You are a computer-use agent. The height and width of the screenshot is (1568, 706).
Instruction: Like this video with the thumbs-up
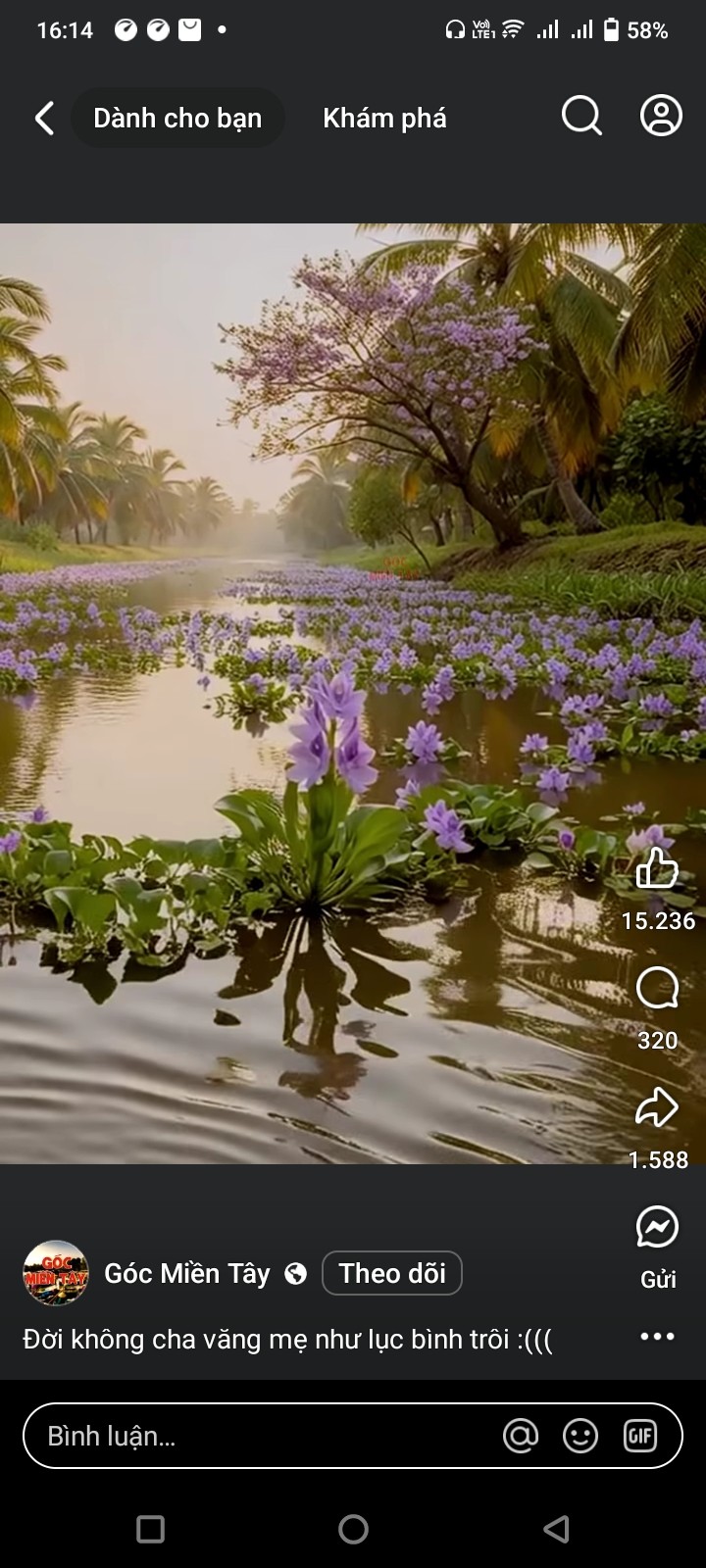click(x=657, y=868)
